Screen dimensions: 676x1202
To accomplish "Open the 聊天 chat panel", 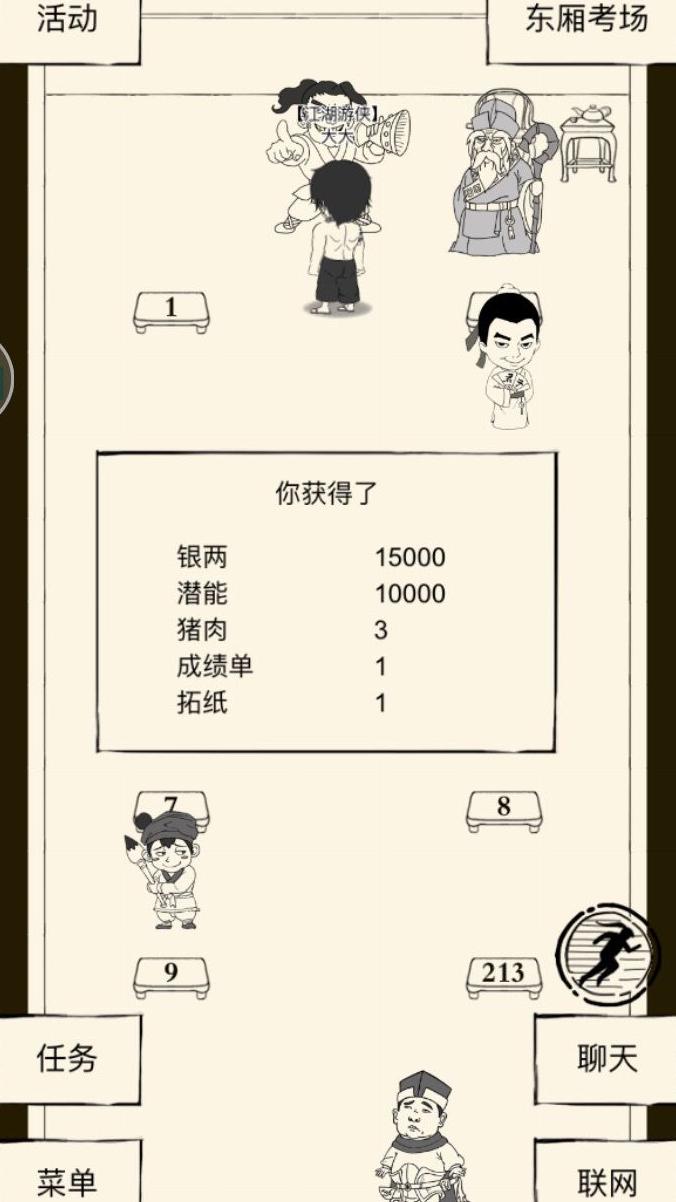I will (x=607, y=1058).
